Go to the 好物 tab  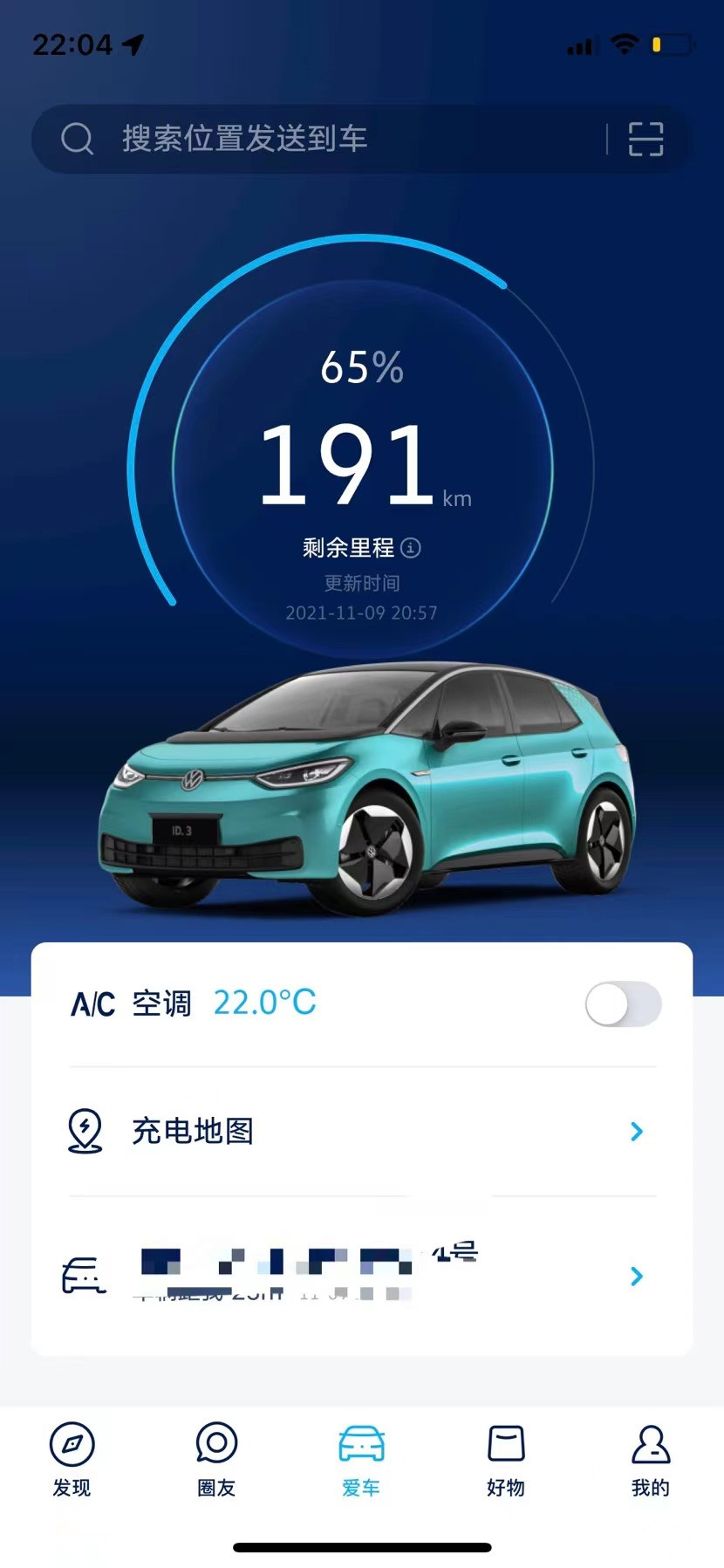(506, 1459)
